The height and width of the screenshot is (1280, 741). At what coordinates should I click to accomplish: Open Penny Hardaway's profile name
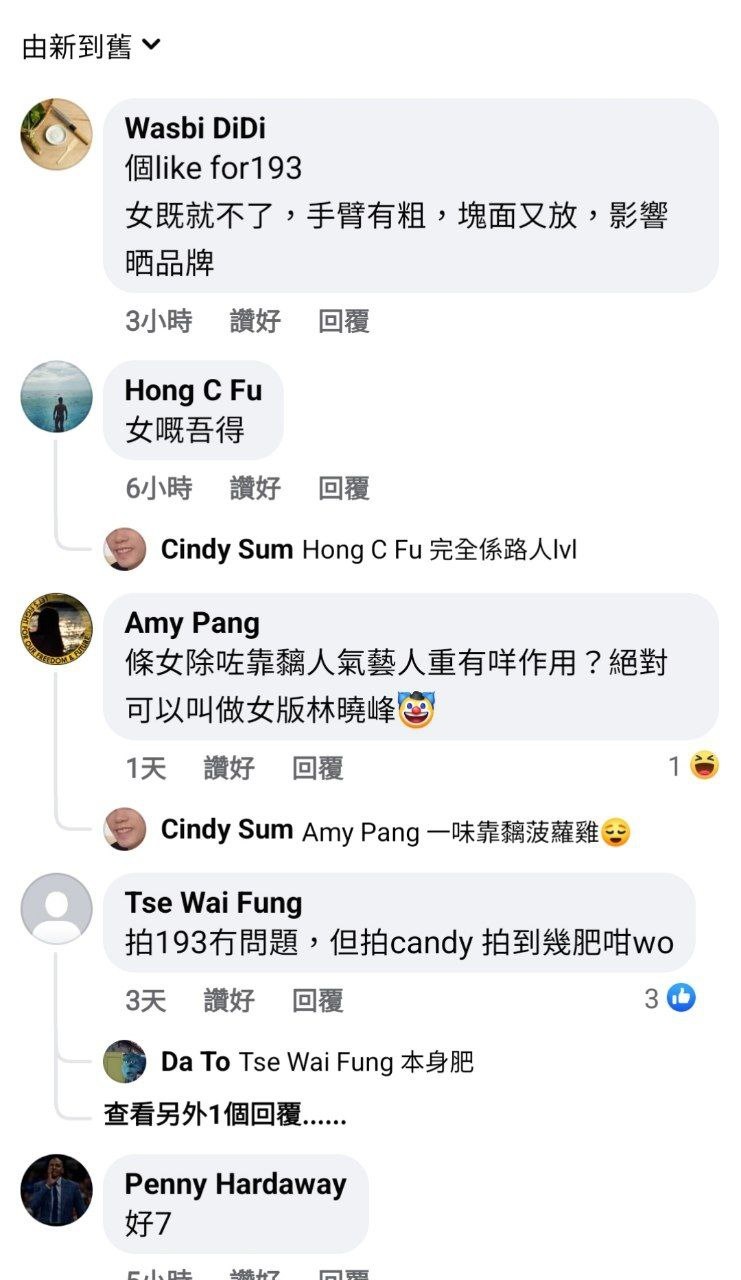(x=235, y=1184)
